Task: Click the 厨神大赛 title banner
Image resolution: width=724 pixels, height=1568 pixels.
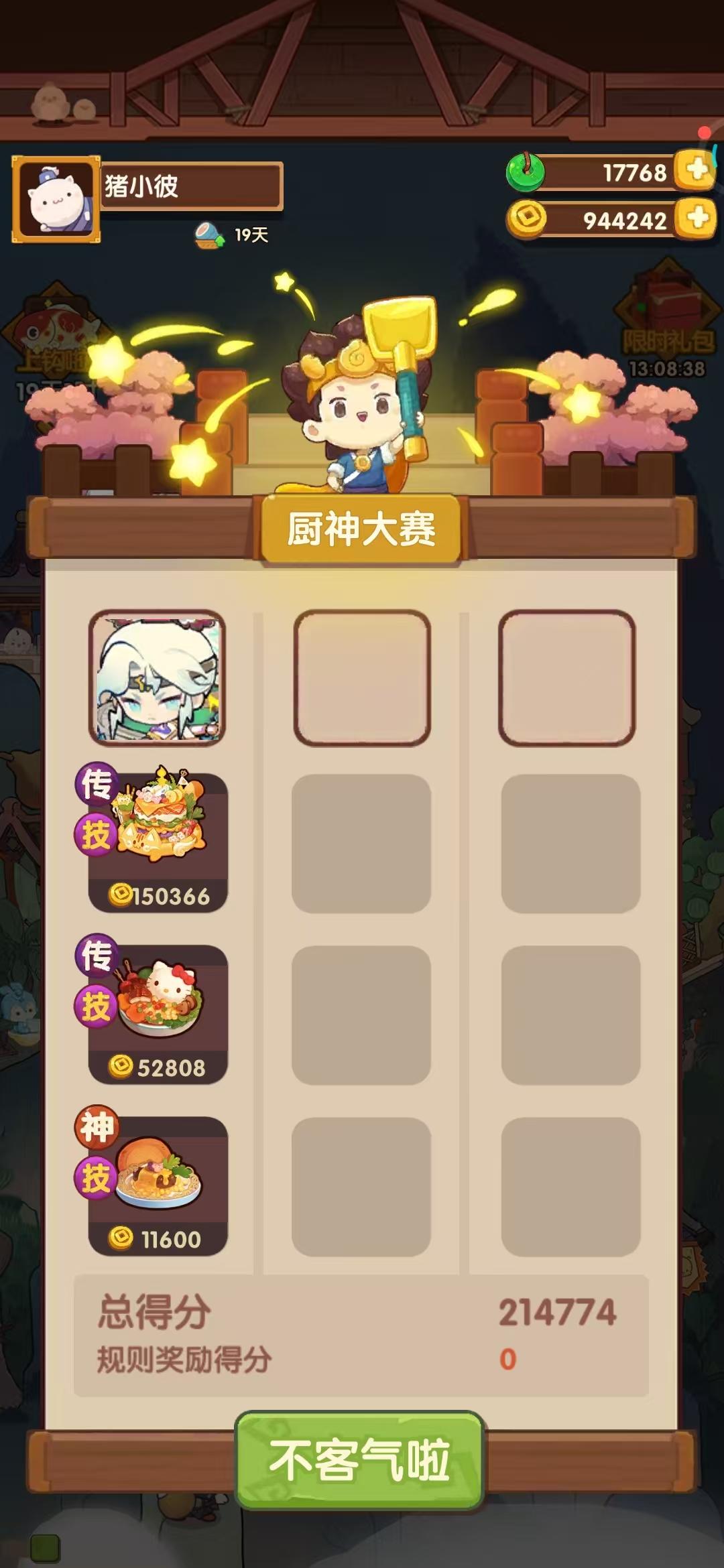Action: point(362,528)
